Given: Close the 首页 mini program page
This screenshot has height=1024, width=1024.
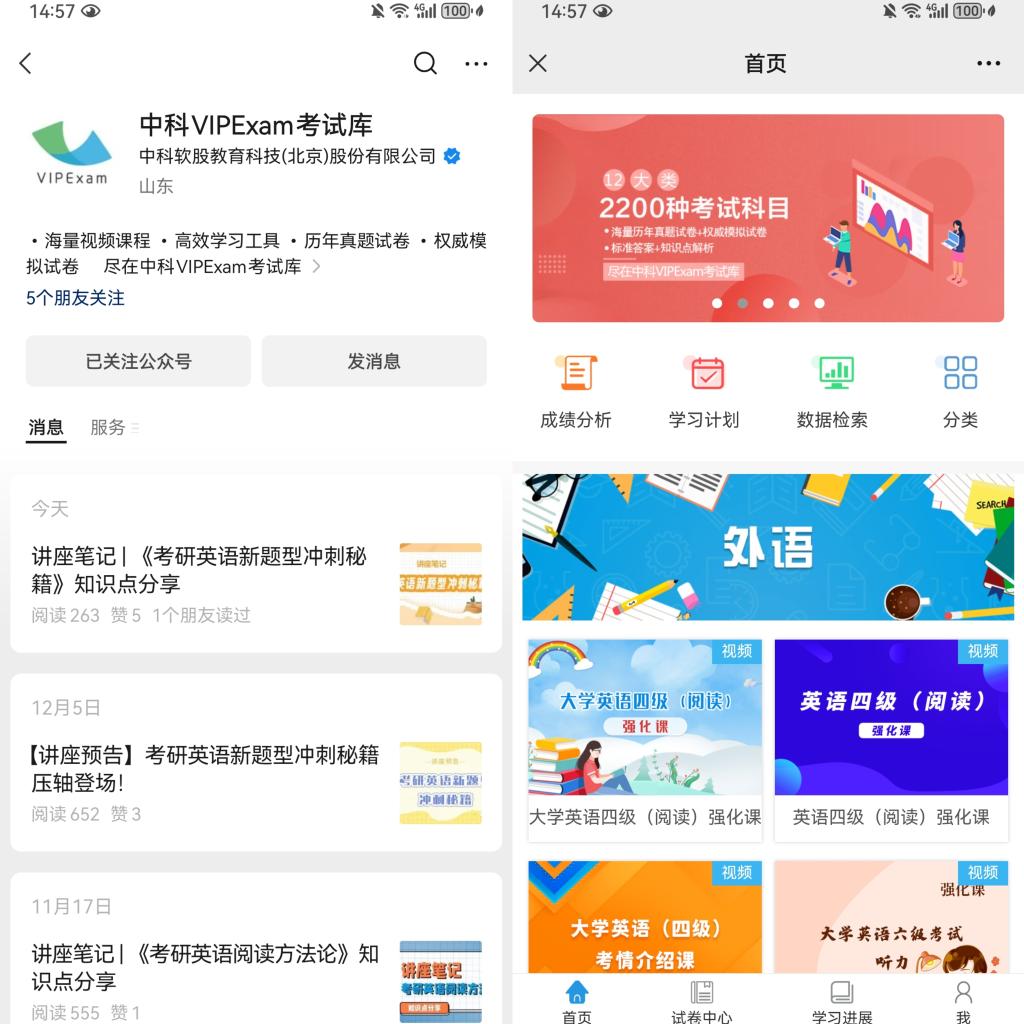Looking at the screenshot, I should [538, 64].
